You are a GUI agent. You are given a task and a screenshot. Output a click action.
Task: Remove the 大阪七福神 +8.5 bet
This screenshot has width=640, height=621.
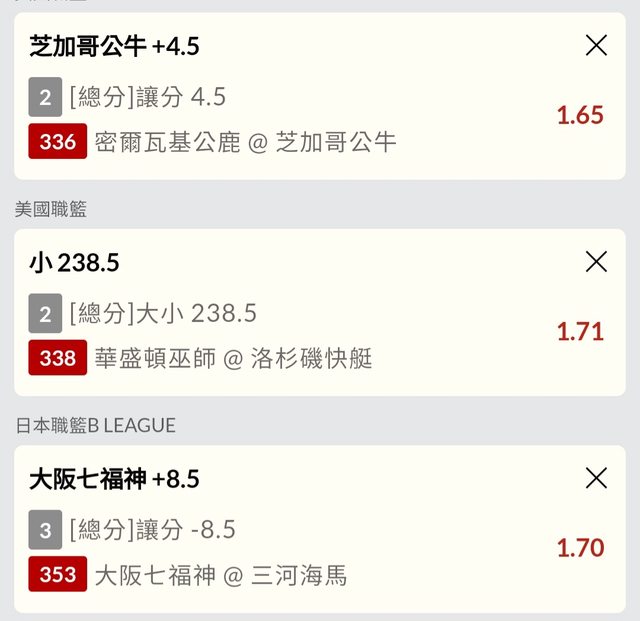coord(596,478)
